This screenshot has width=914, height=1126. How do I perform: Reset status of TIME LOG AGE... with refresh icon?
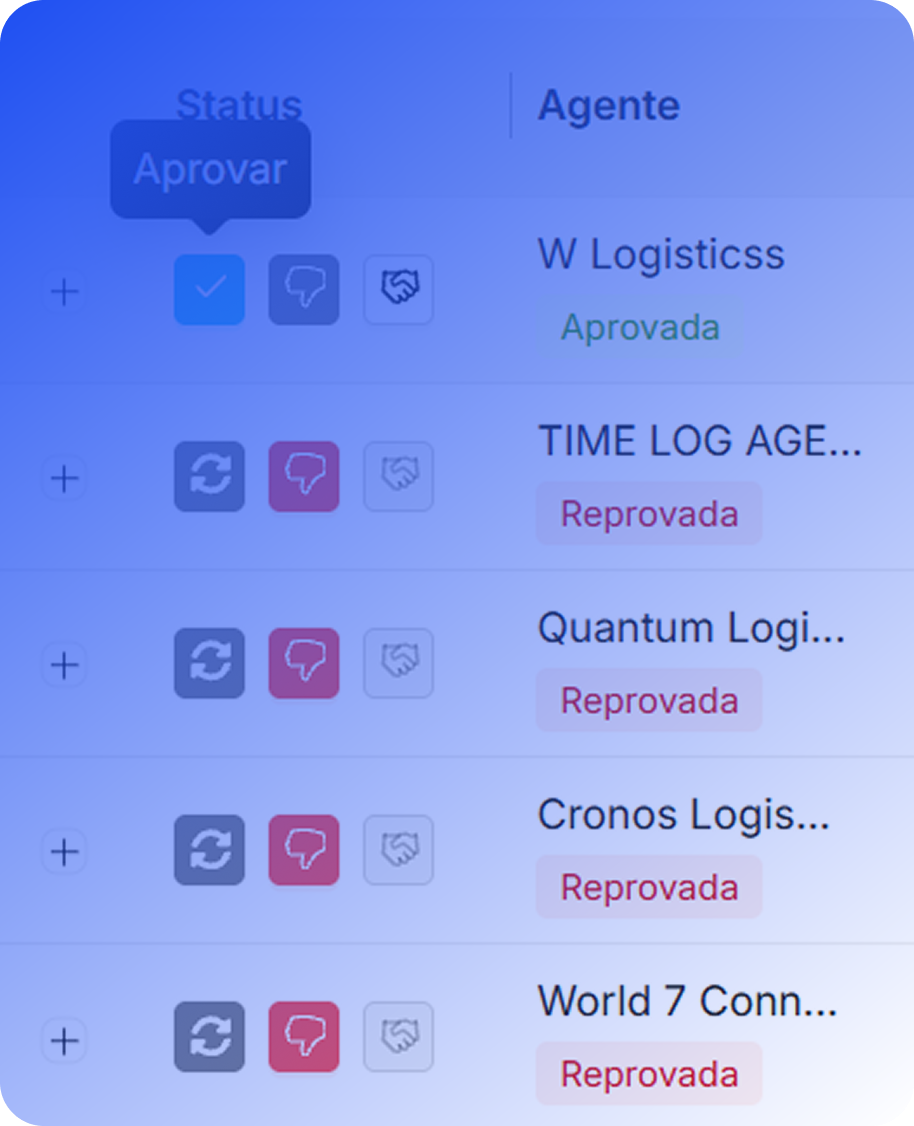tap(209, 477)
